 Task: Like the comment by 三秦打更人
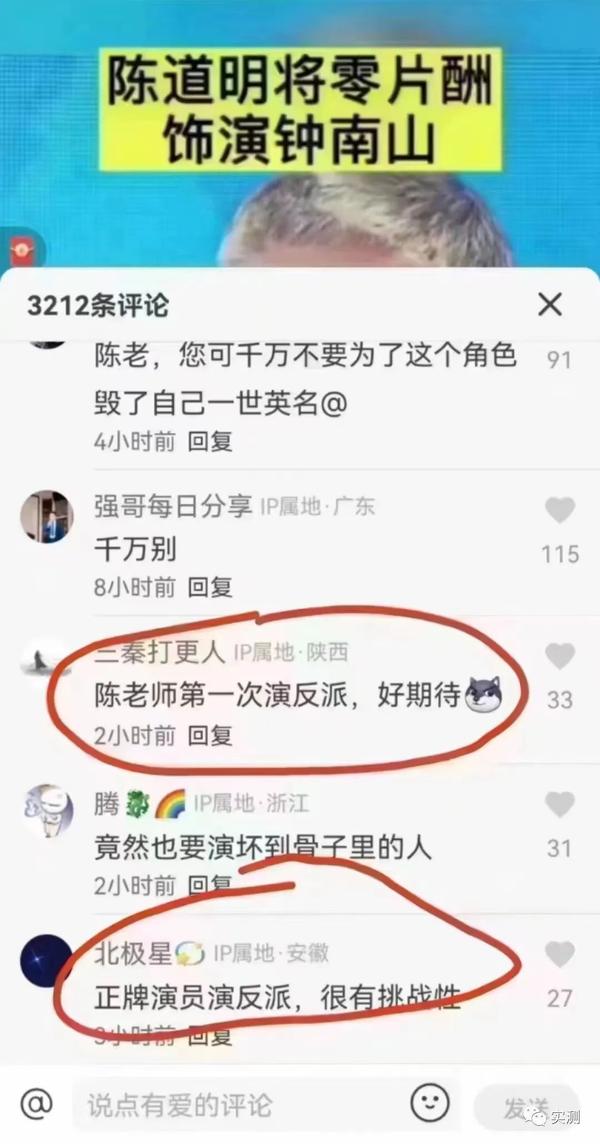click(x=560, y=657)
